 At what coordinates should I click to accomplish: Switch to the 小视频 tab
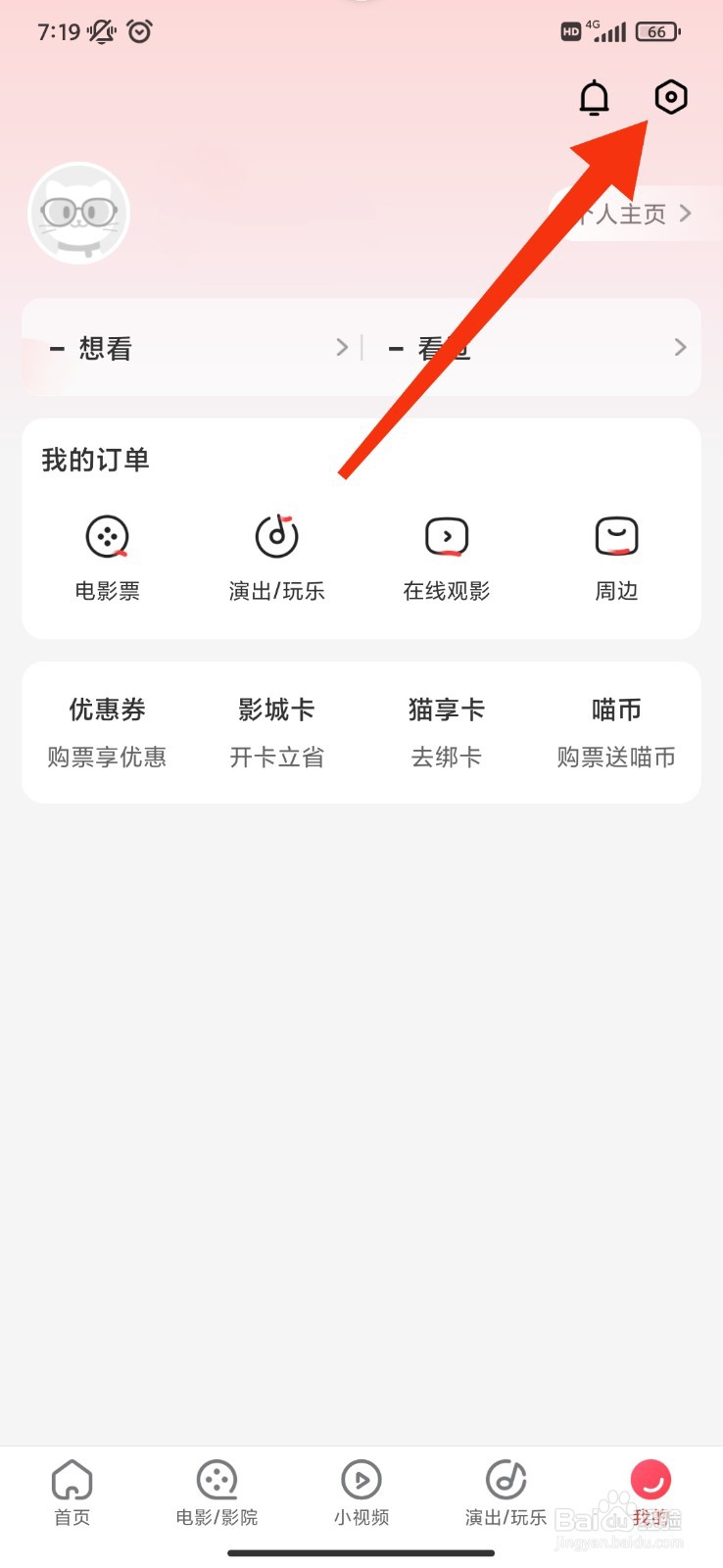click(x=361, y=1493)
